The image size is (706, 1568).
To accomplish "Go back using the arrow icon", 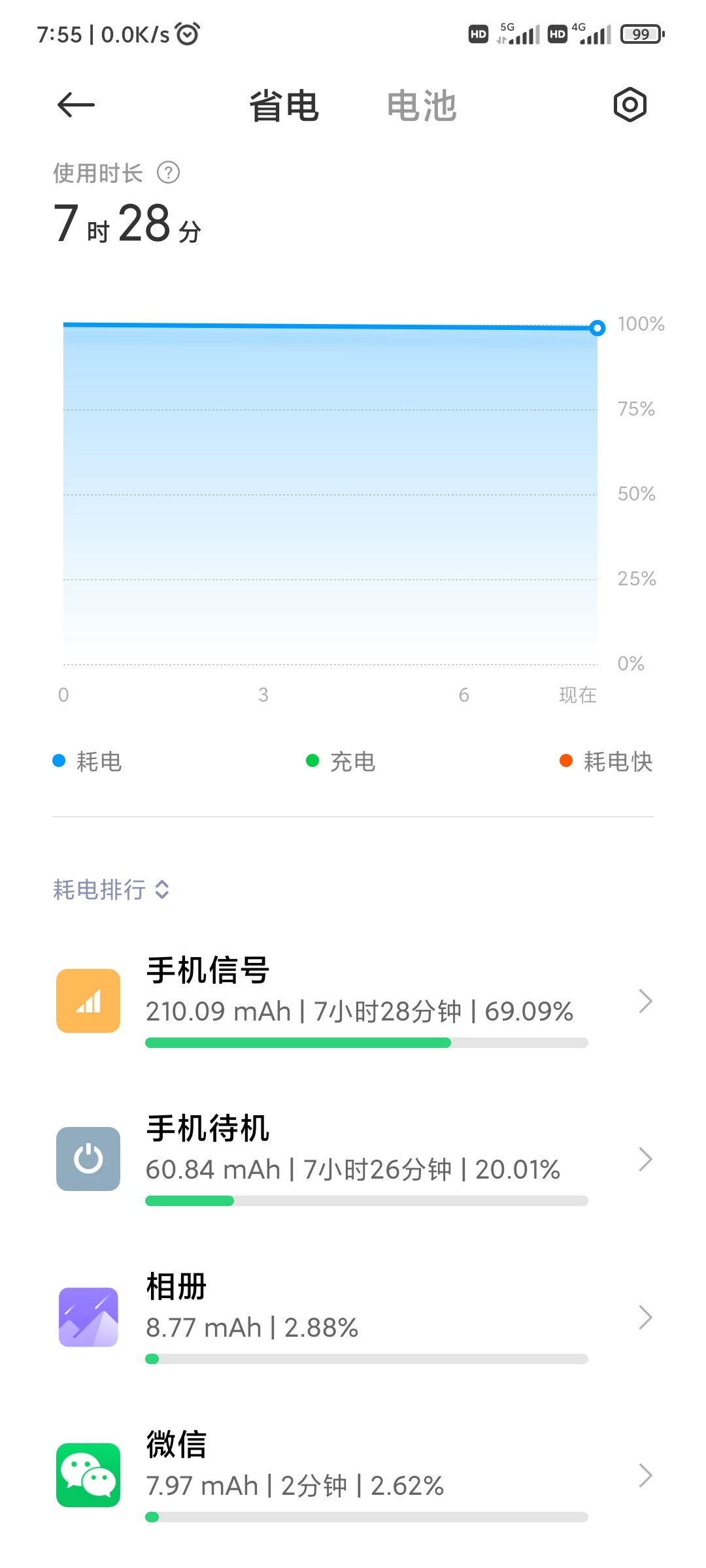I will pos(76,105).
